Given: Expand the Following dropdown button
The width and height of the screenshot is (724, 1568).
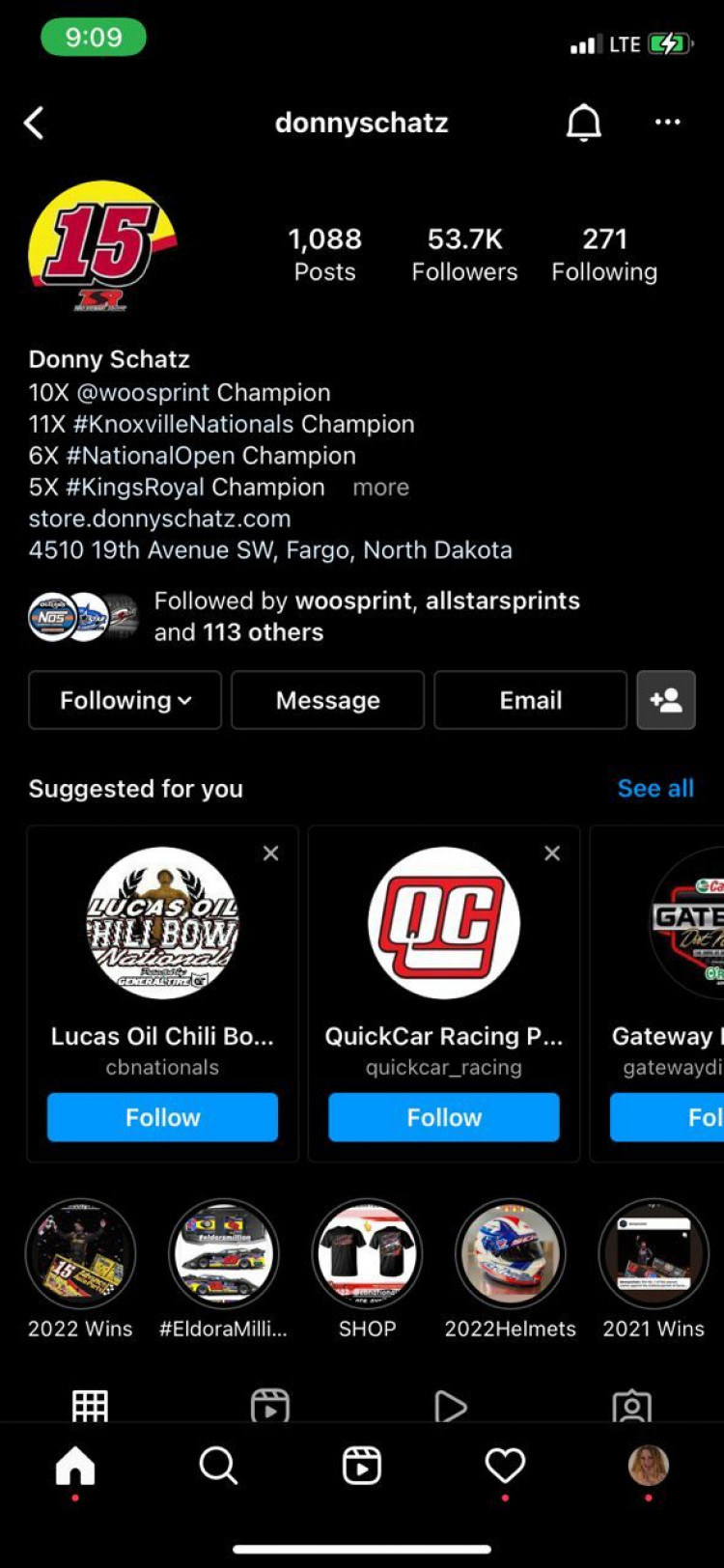Looking at the screenshot, I should [x=125, y=700].
